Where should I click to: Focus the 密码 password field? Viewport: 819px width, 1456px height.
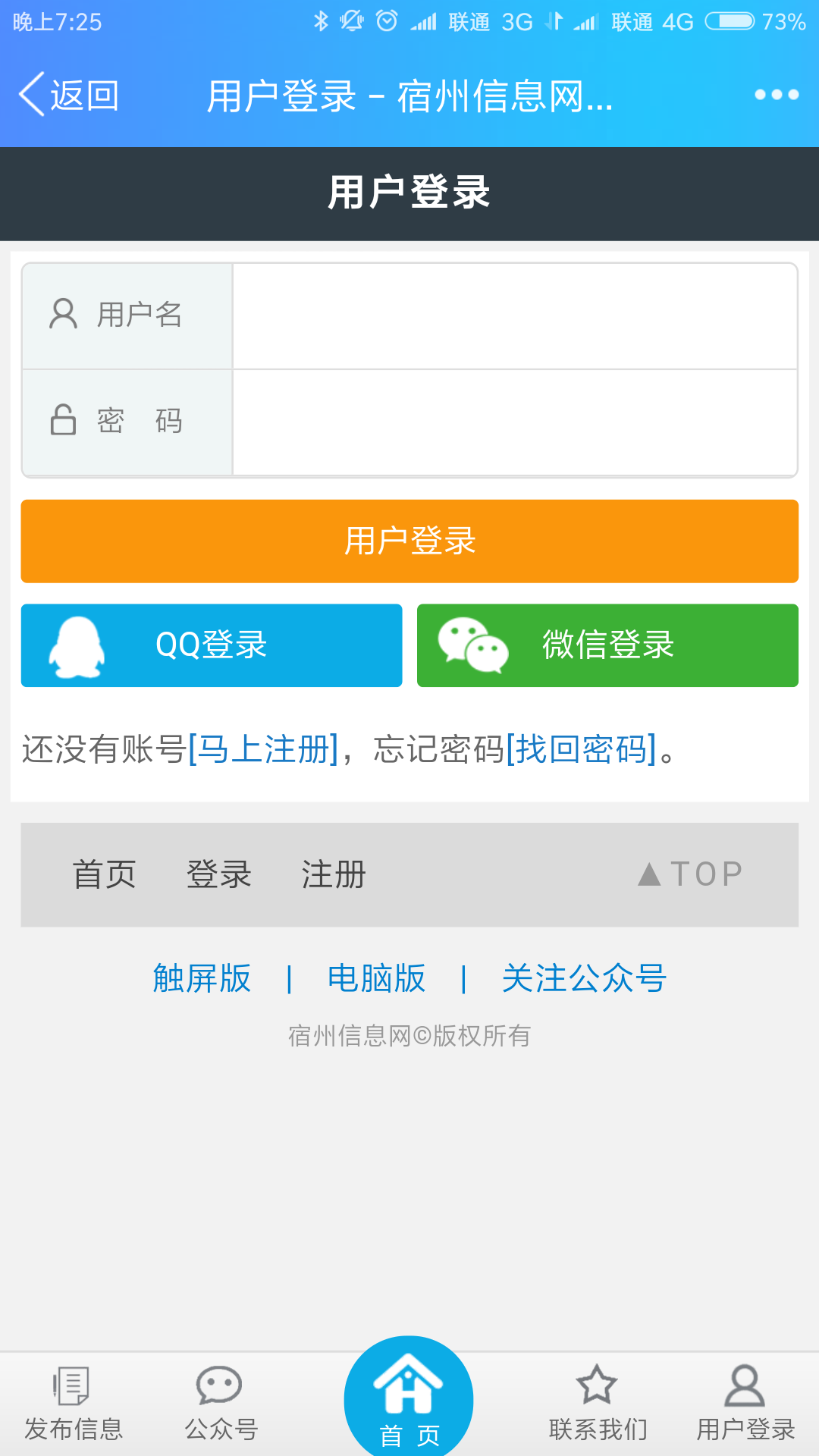(514, 422)
